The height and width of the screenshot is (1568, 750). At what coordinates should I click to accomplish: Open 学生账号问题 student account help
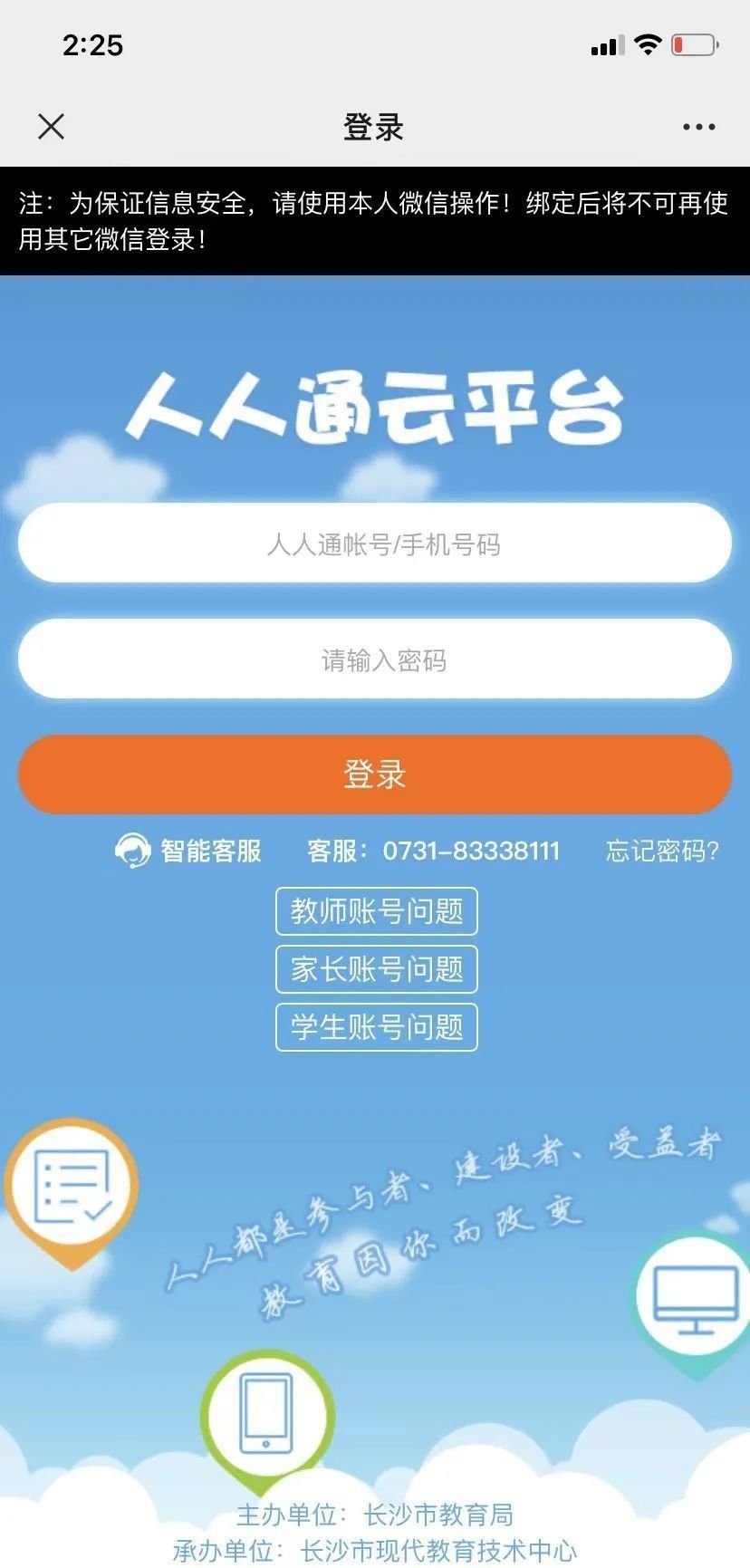pyautogui.click(x=377, y=1027)
